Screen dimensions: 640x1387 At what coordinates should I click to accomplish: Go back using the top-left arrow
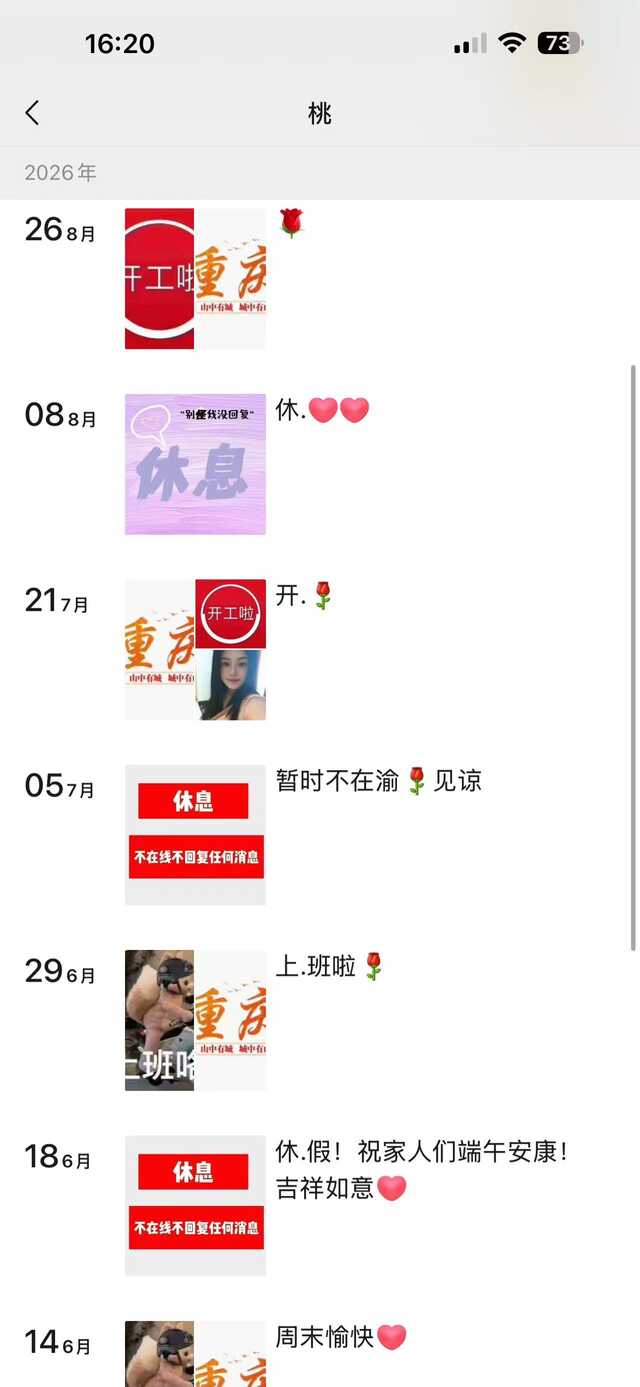click(33, 113)
